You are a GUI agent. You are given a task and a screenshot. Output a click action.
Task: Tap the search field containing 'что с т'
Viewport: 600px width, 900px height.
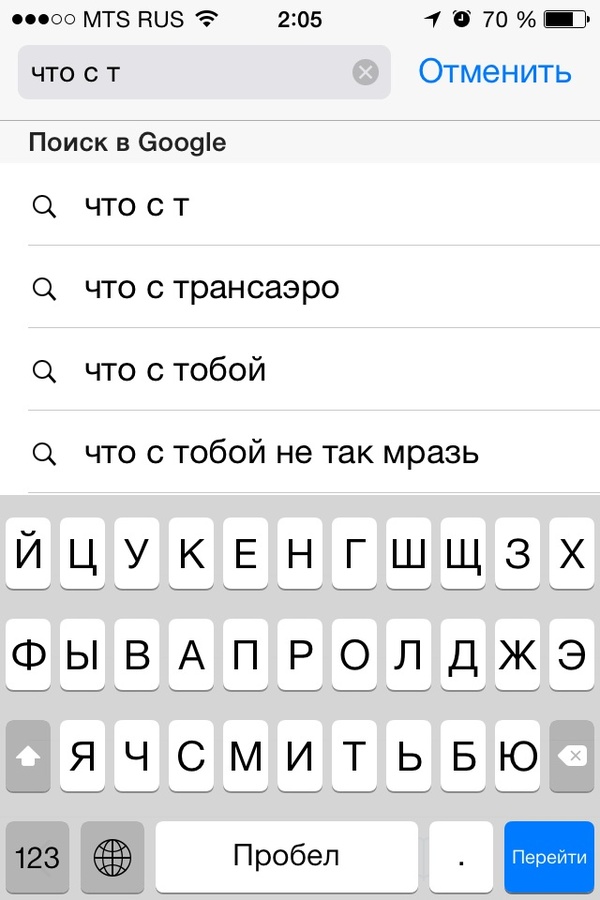coord(185,72)
